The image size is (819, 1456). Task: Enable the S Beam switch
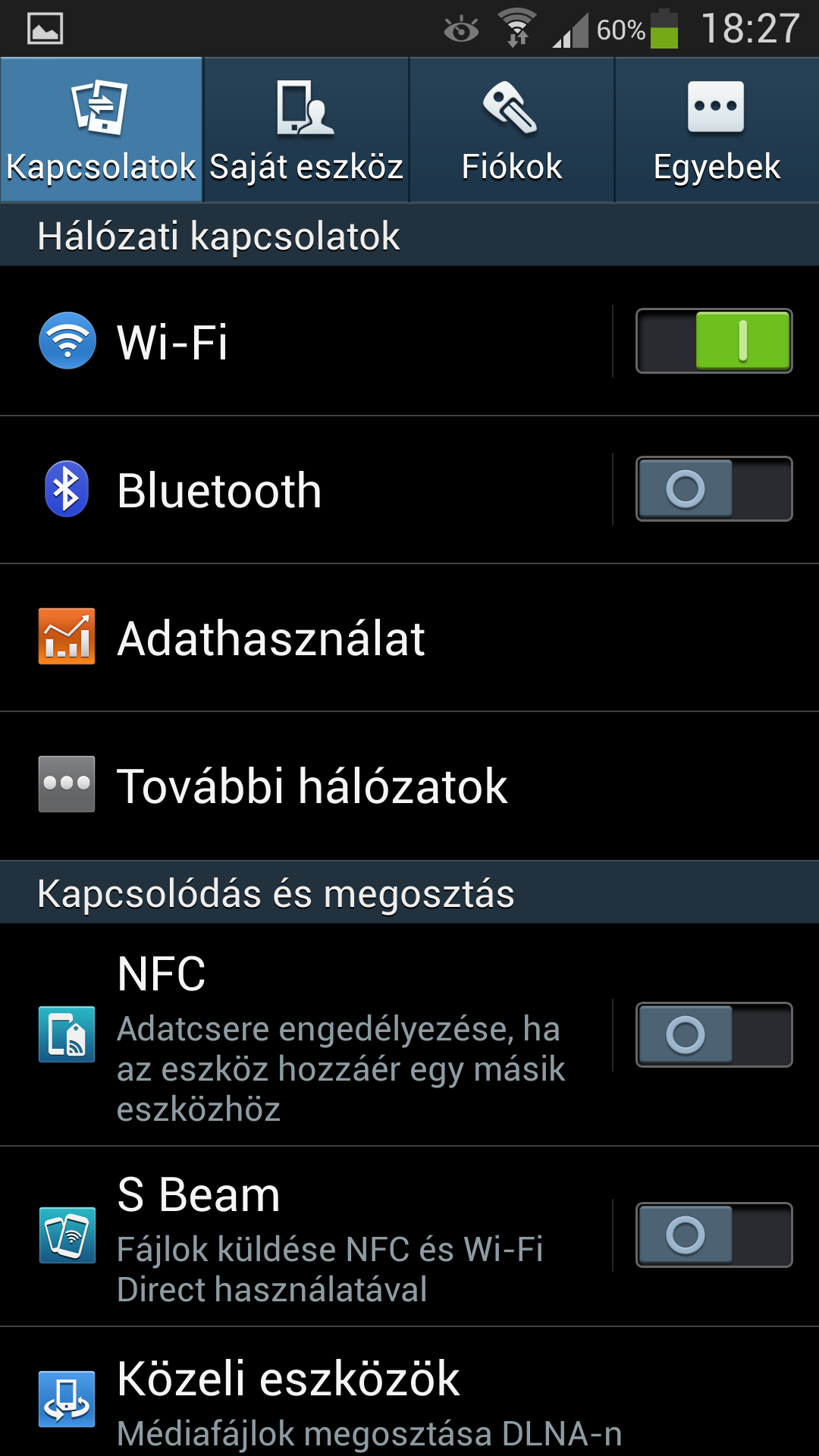point(714,1235)
